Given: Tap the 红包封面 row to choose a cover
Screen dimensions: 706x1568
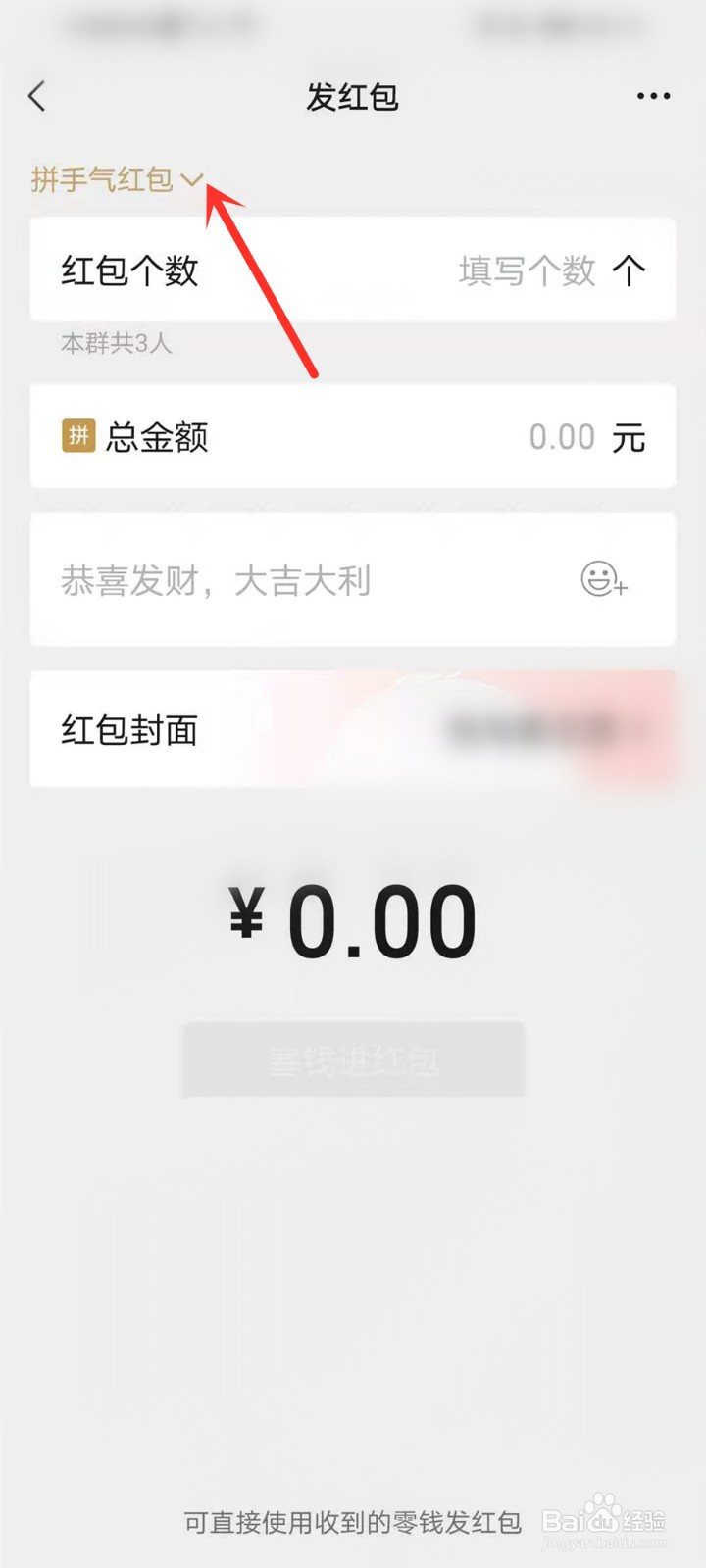Looking at the screenshot, I should (129, 730).
